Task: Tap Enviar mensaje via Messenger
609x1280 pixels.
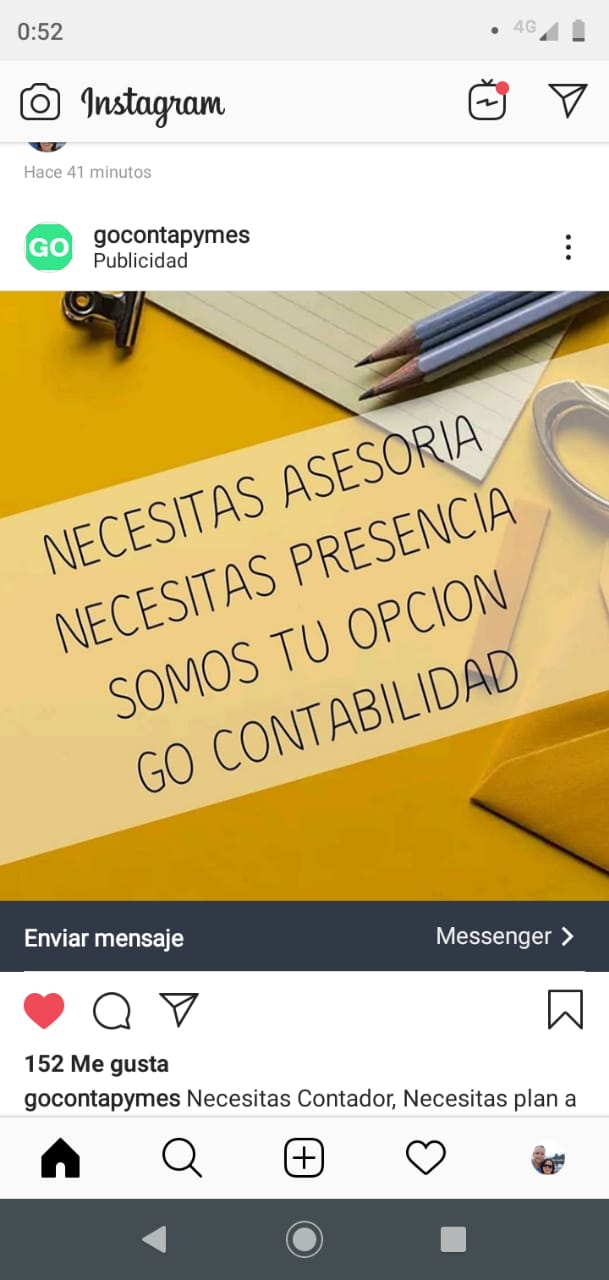Action: 304,937
